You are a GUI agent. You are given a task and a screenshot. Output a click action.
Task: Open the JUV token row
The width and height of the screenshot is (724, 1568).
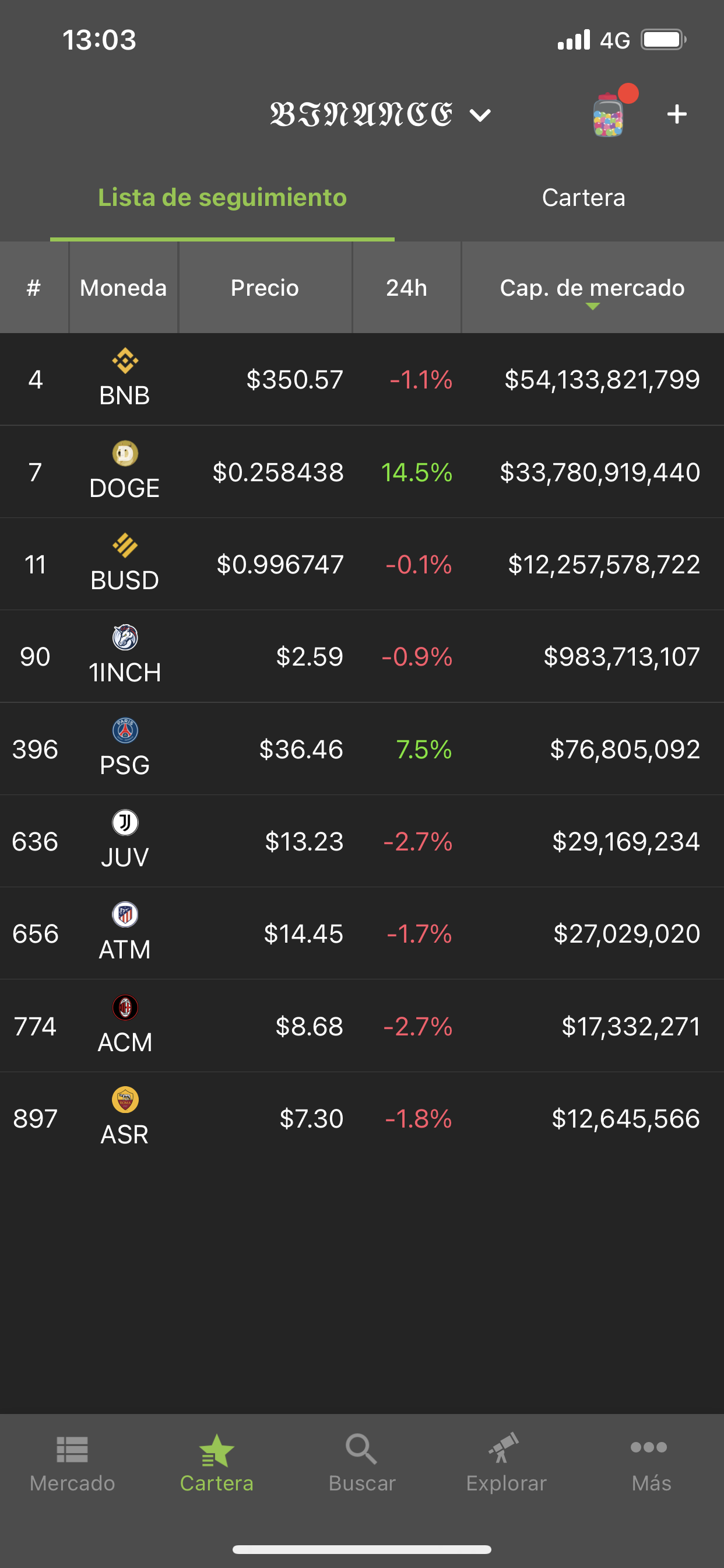362,841
